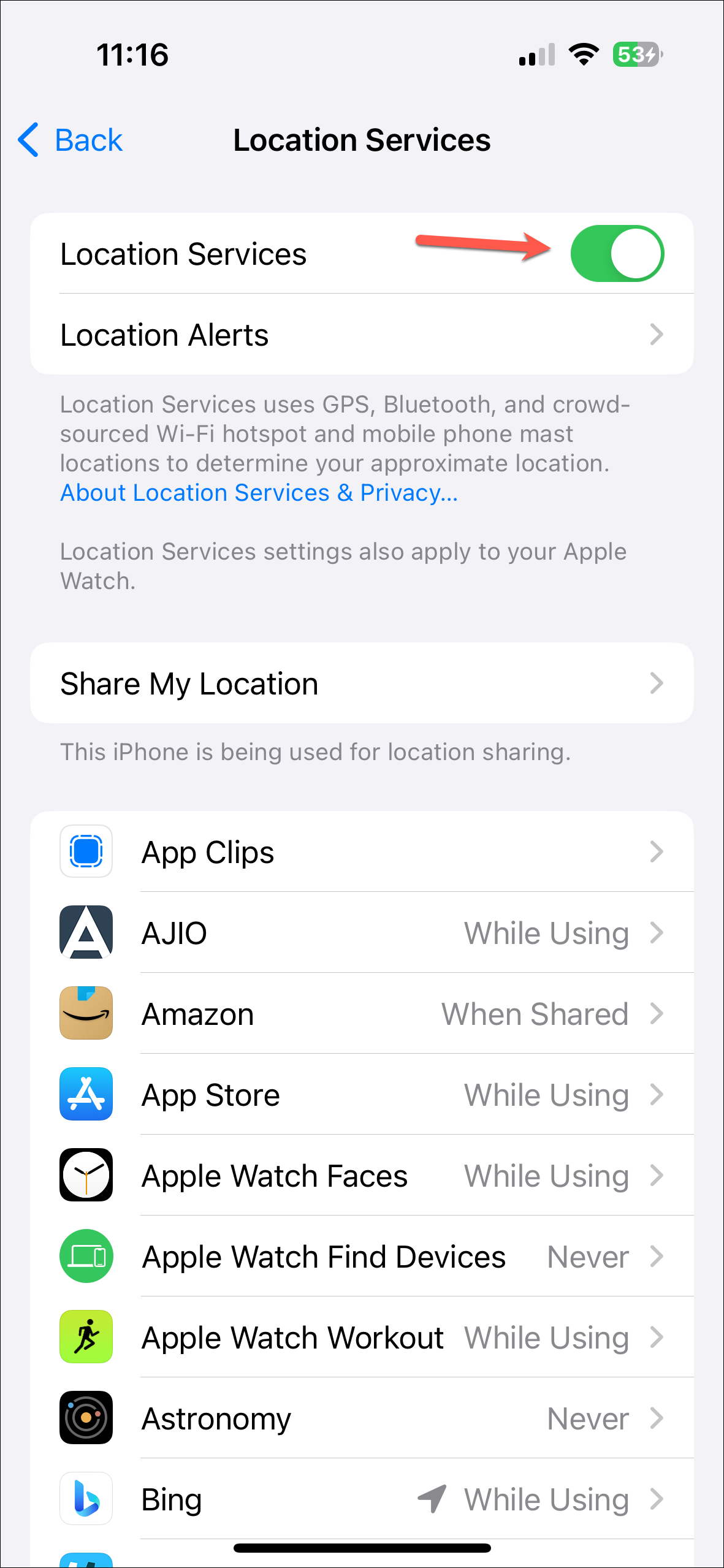Image resolution: width=724 pixels, height=1568 pixels.
Task: Select the Apple Watch Faces row
Action: tap(362, 1176)
